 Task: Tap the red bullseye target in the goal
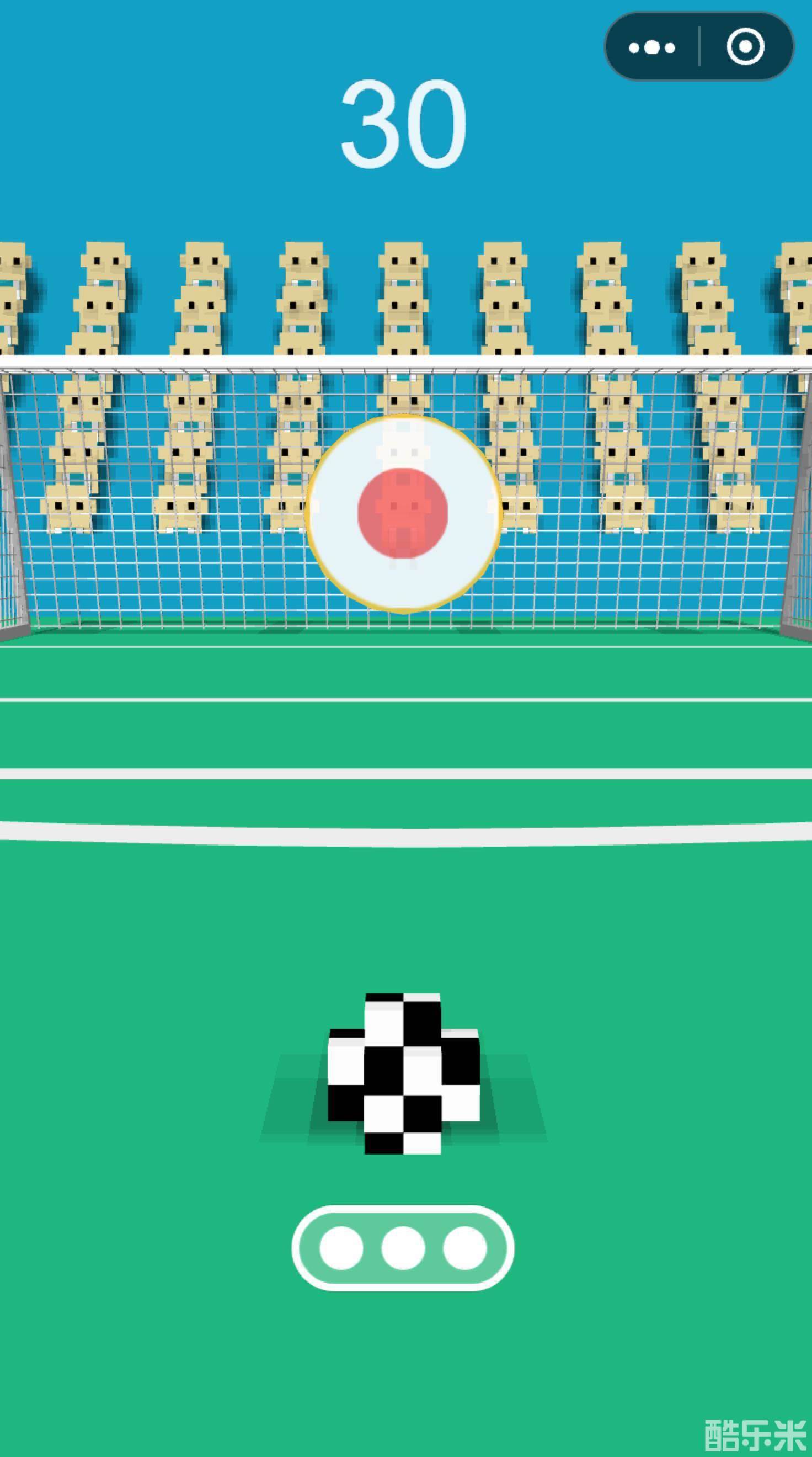(x=403, y=512)
